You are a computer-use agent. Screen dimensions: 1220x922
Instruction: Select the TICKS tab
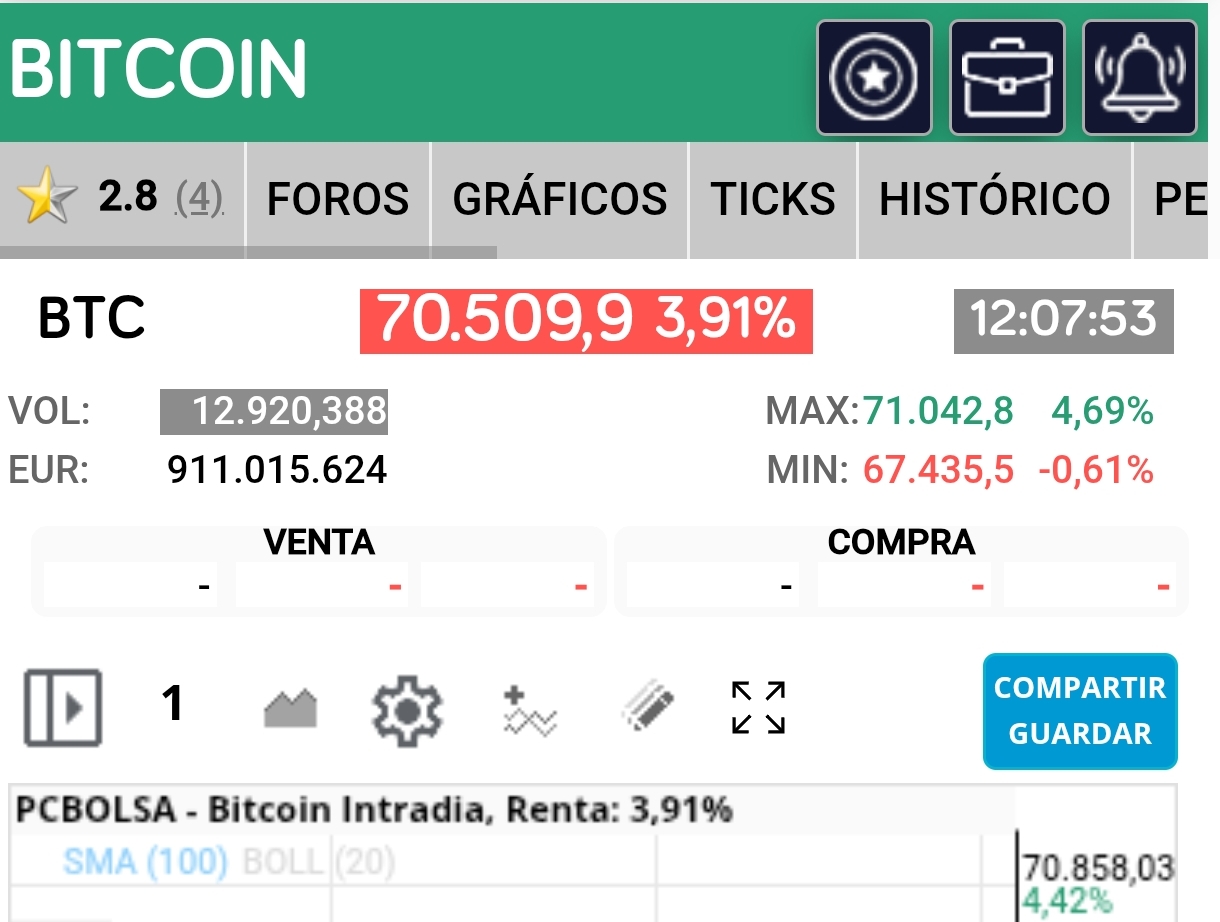coord(773,198)
